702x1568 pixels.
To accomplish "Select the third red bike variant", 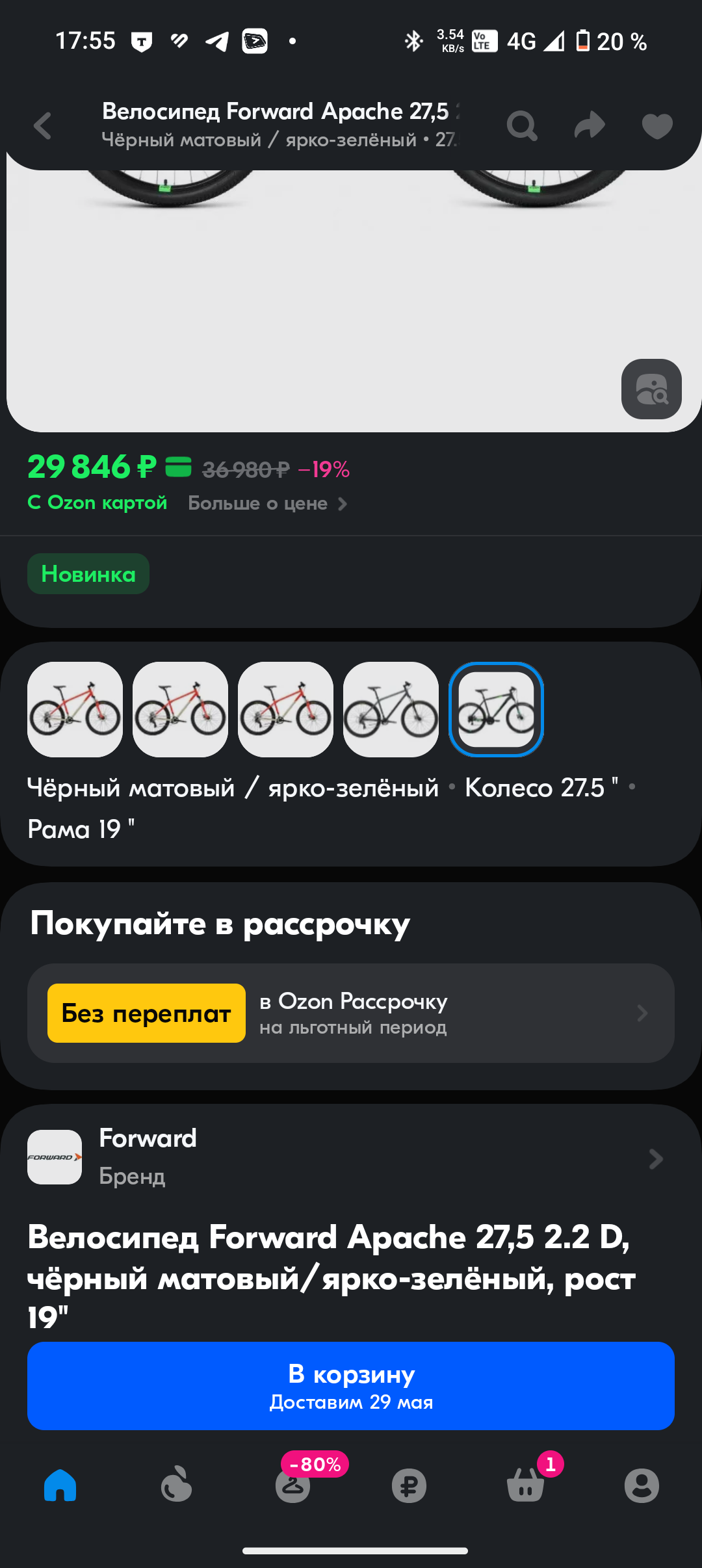I will [285, 709].
